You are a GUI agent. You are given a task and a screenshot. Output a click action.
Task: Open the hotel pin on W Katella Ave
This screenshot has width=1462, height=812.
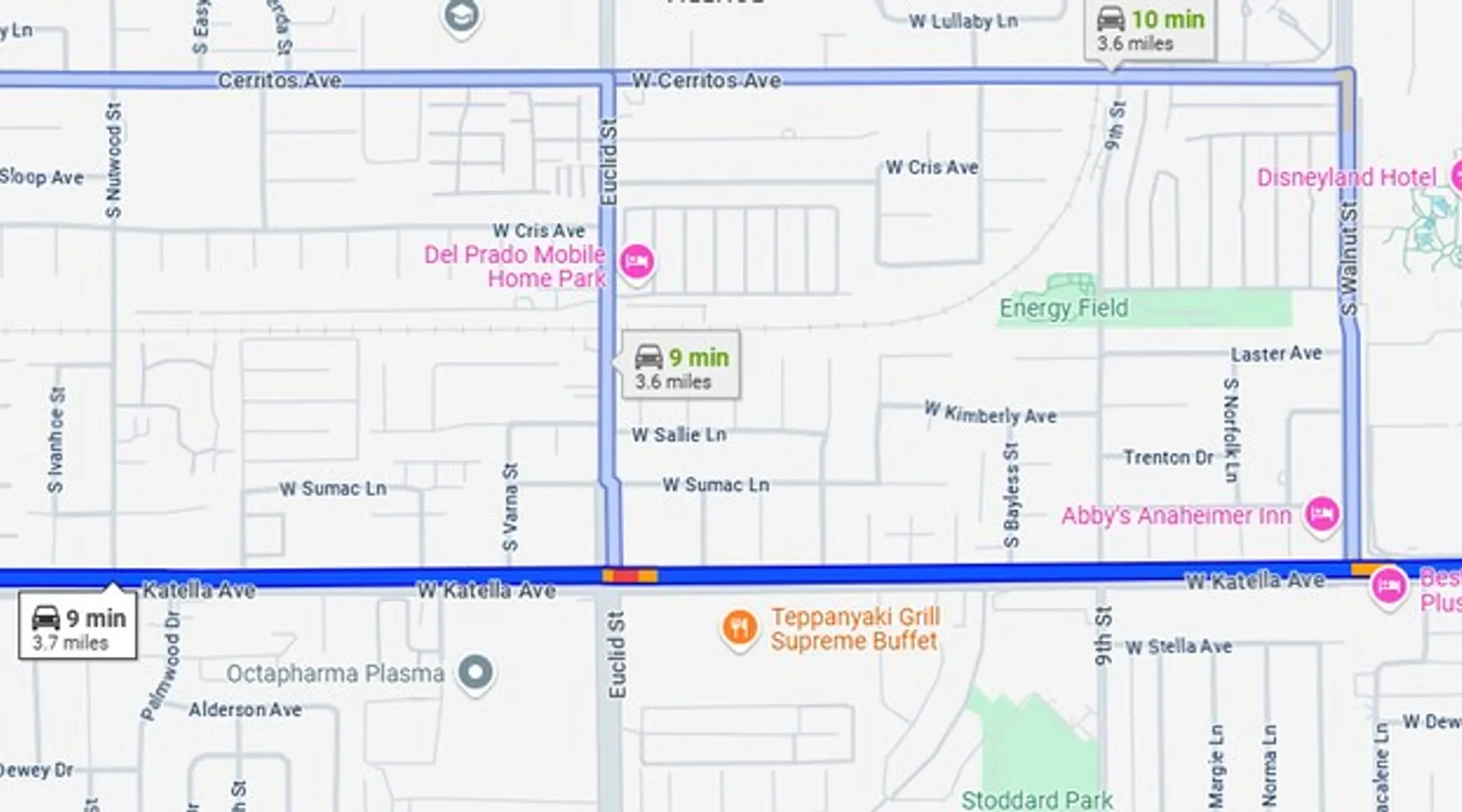[x=1388, y=585]
